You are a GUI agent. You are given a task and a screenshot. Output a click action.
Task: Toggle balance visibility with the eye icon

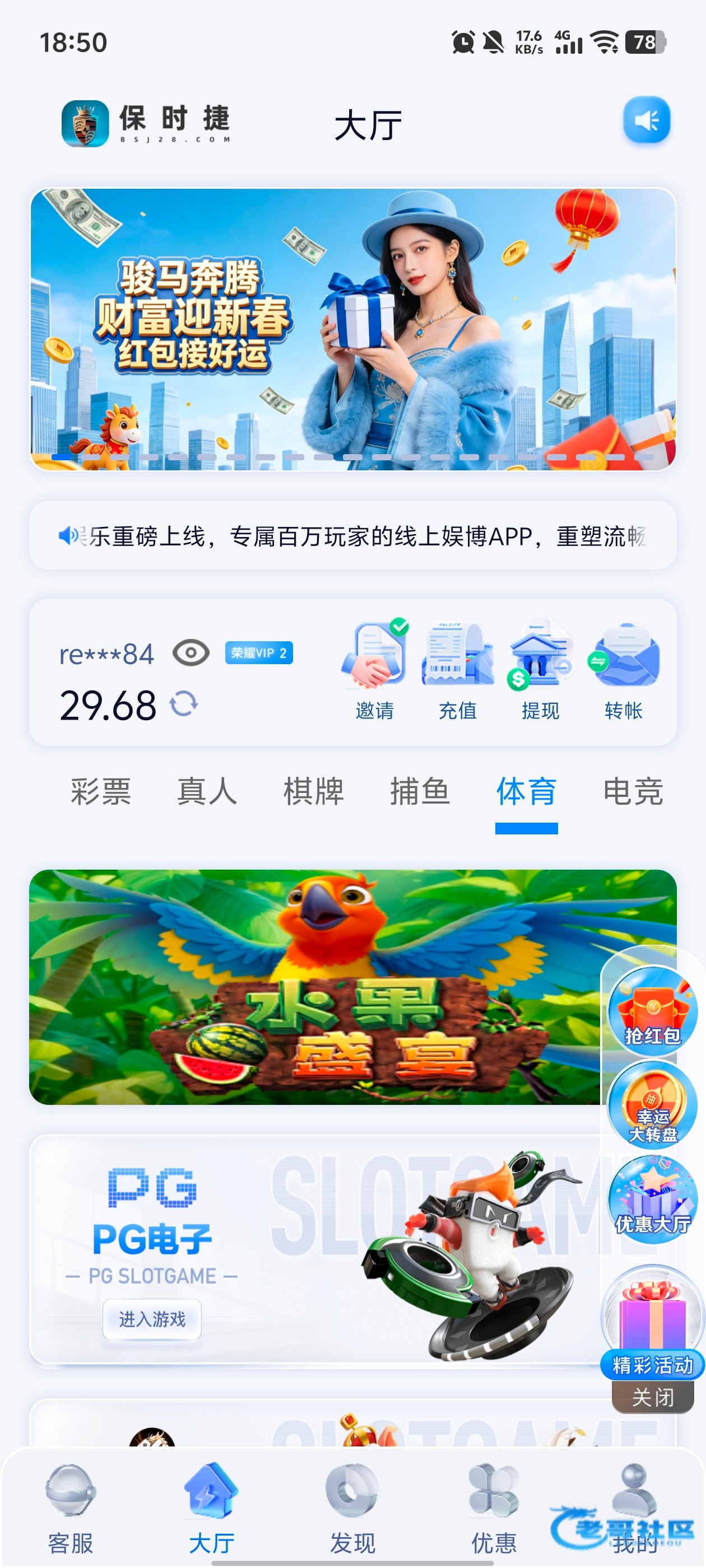point(191,653)
